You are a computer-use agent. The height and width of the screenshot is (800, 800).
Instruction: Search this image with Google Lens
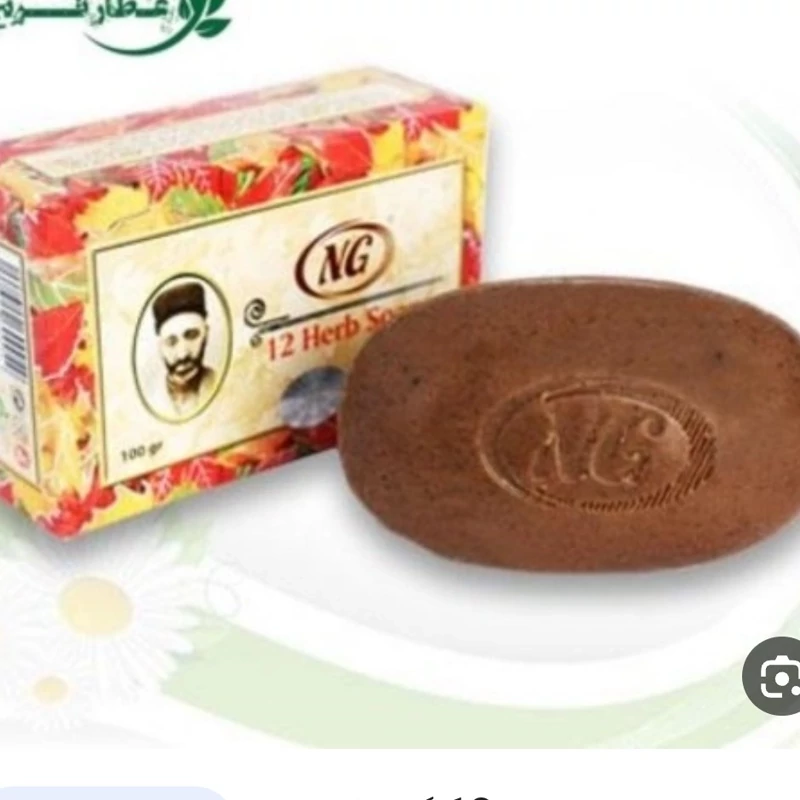[776, 676]
